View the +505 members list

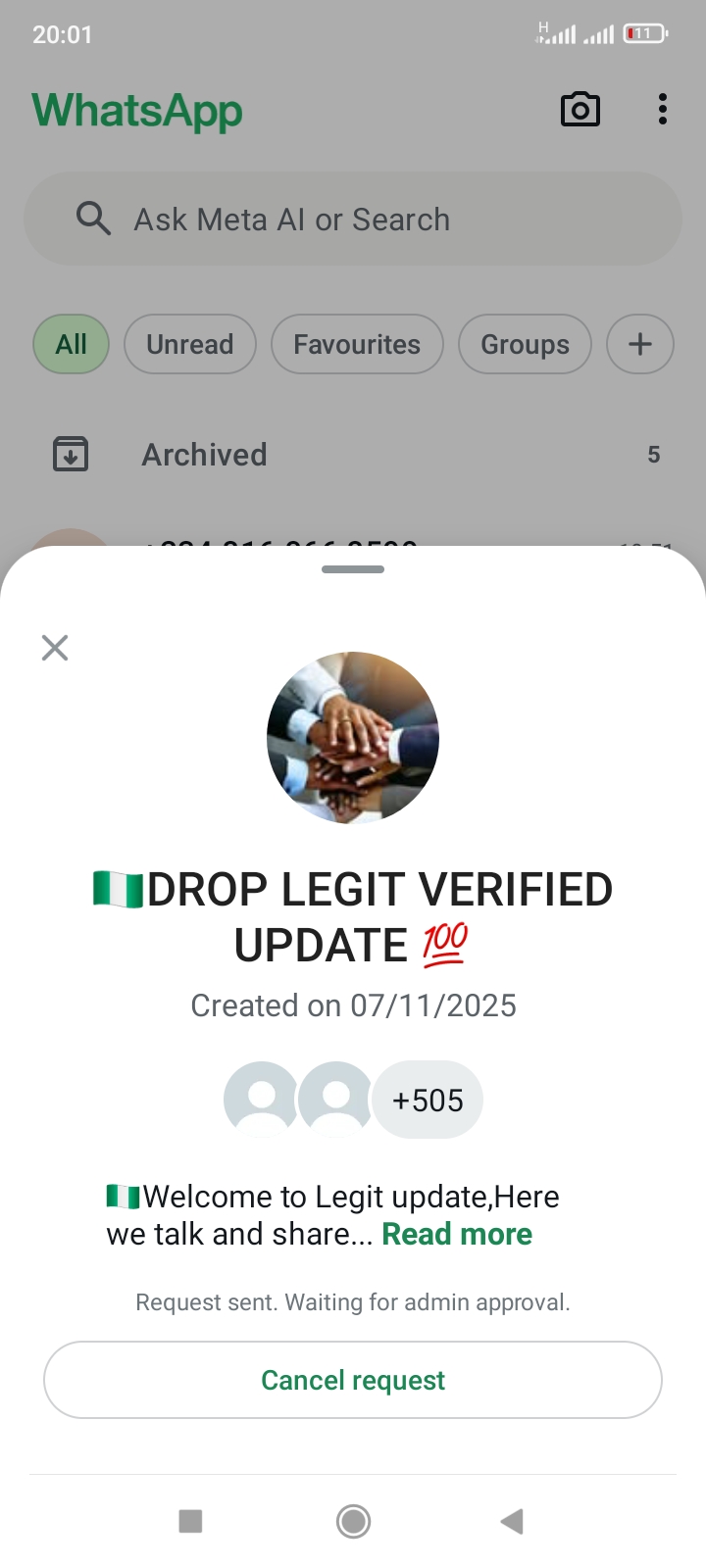point(428,1101)
